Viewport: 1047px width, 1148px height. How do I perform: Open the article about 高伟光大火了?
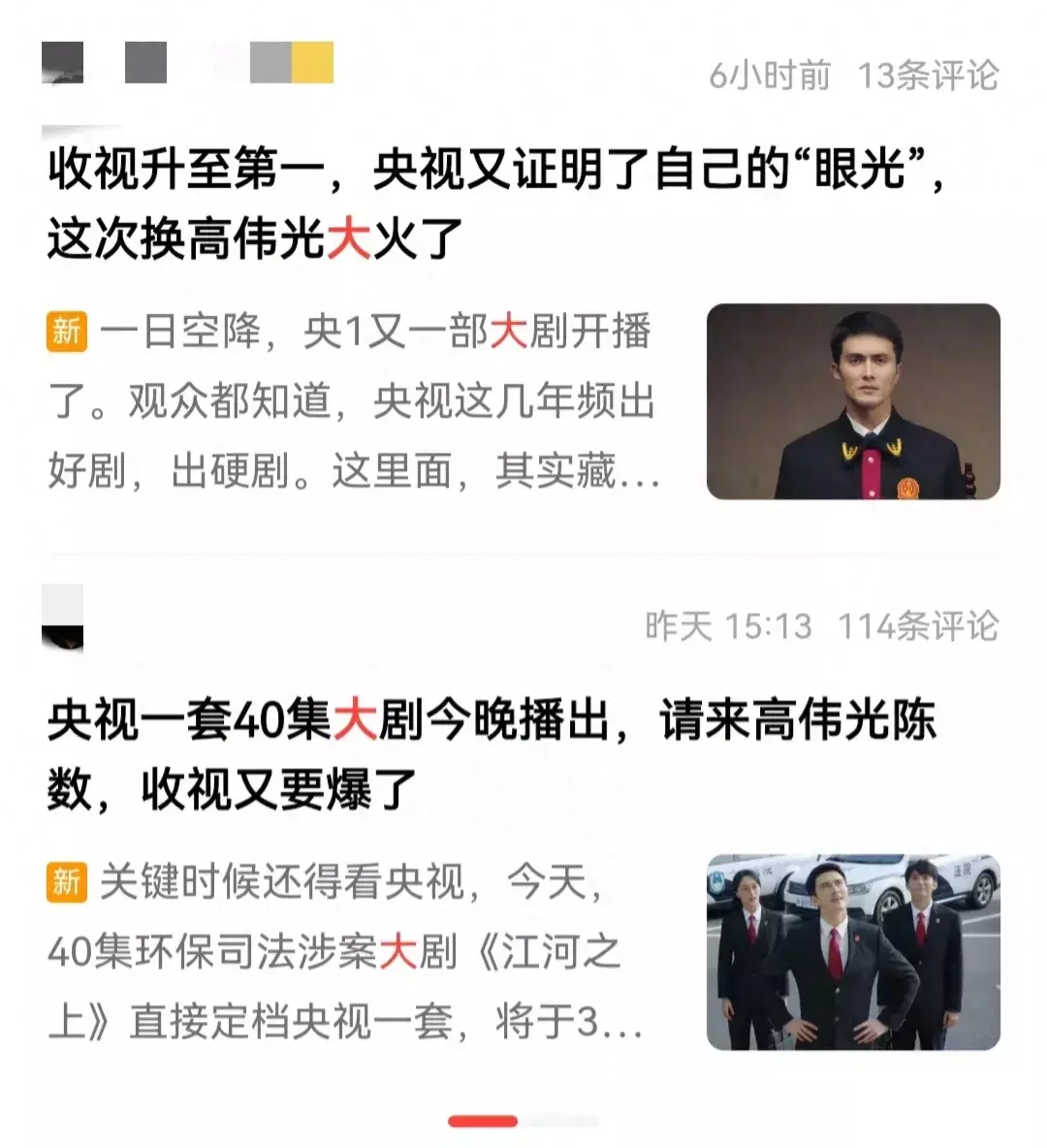point(494,205)
